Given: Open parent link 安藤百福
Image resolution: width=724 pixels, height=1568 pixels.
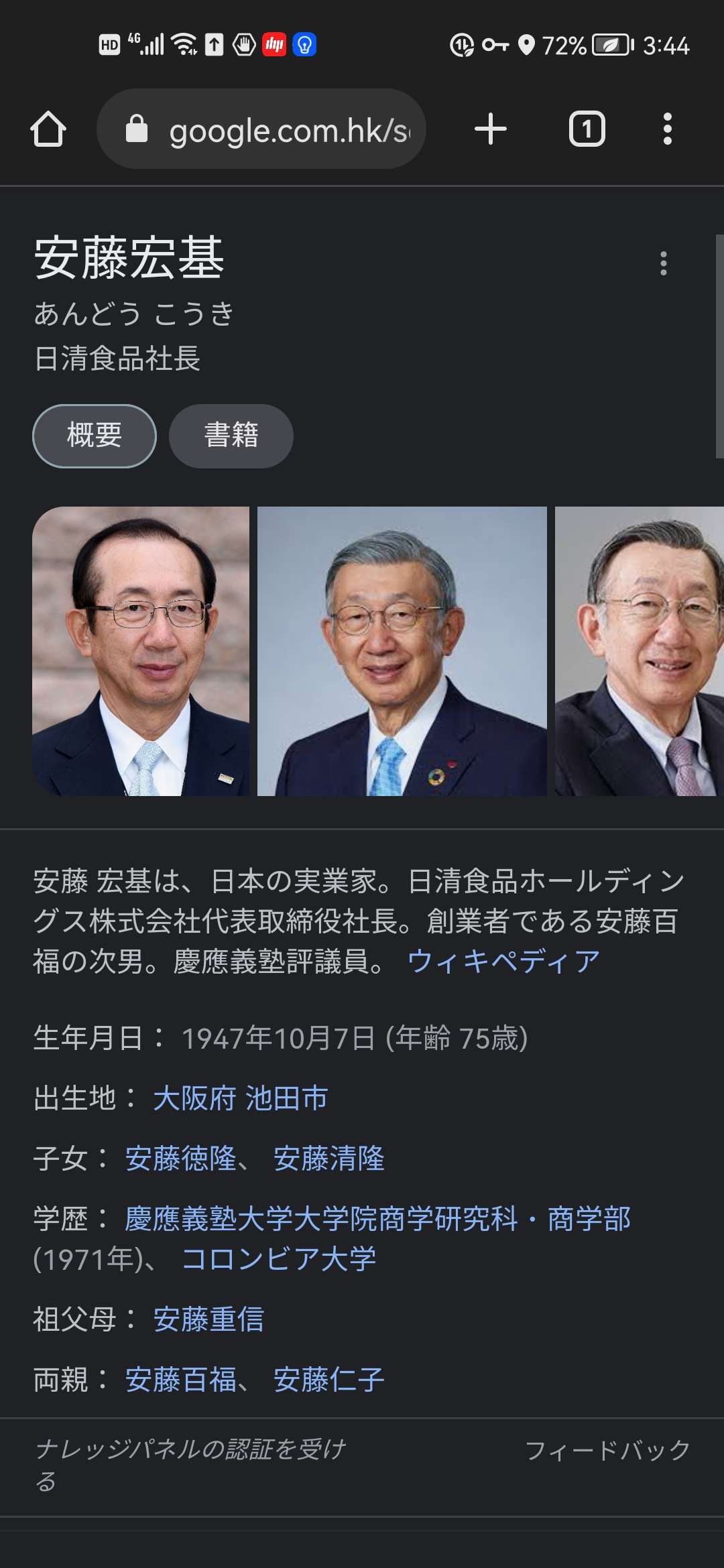Looking at the screenshot, I should (181, 1380).
